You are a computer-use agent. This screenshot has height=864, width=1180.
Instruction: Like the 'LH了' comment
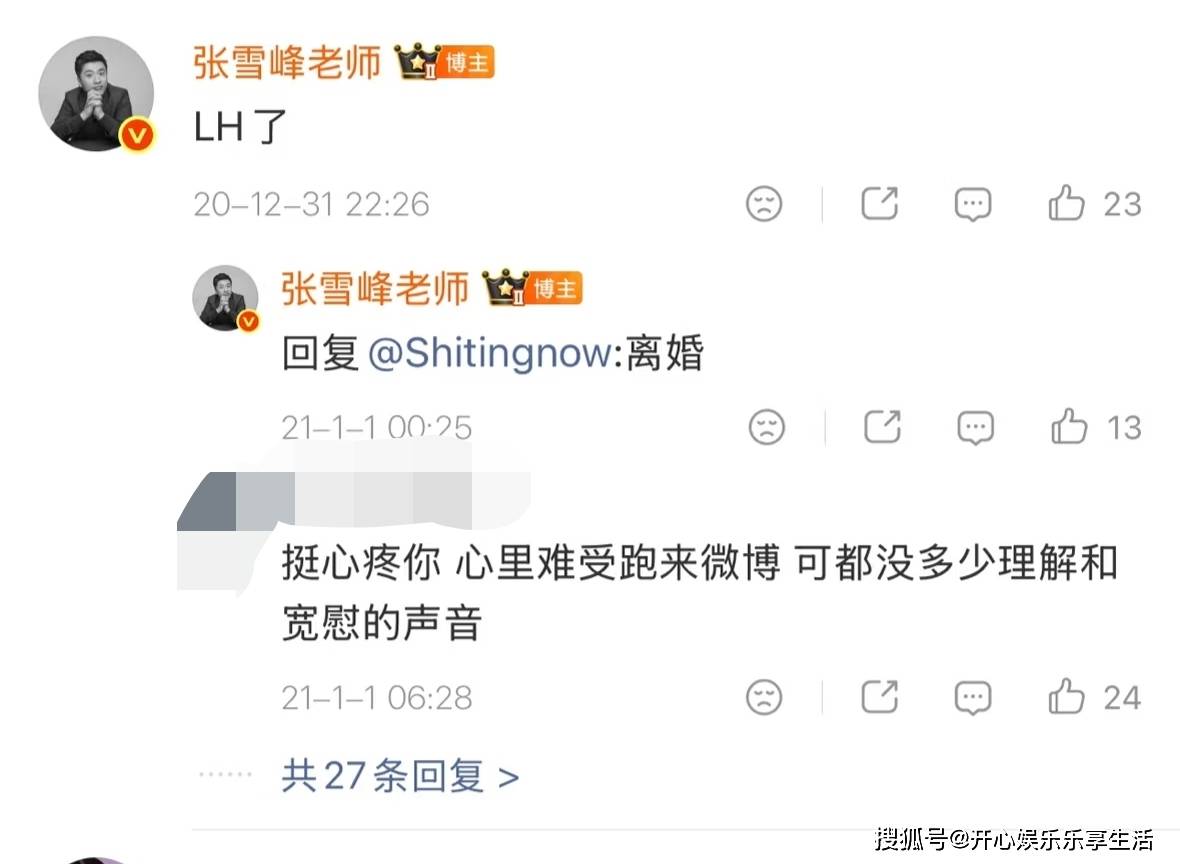click(x=1067, y=204)
